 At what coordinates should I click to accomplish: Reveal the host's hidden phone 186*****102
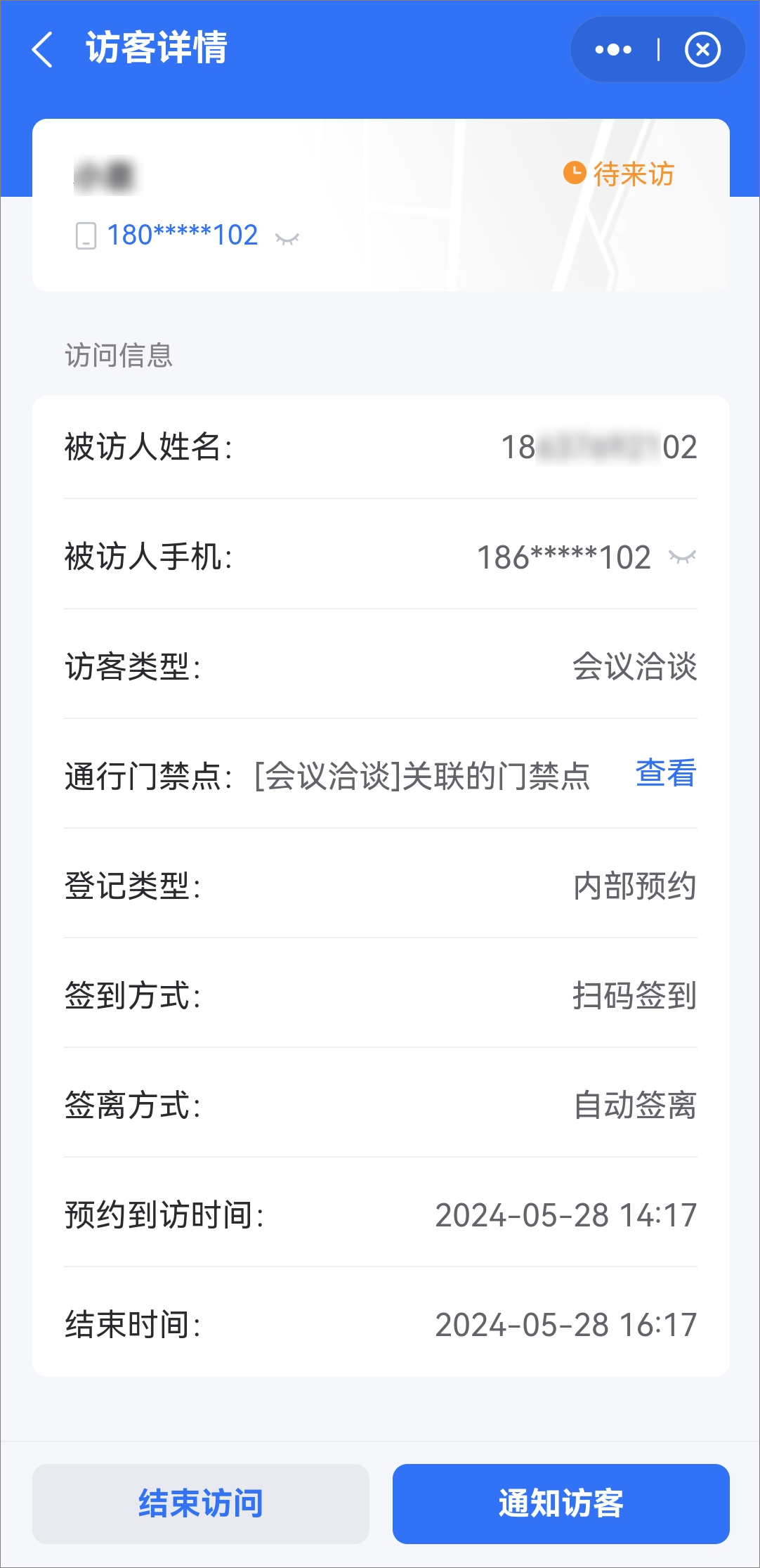(682, 557)
